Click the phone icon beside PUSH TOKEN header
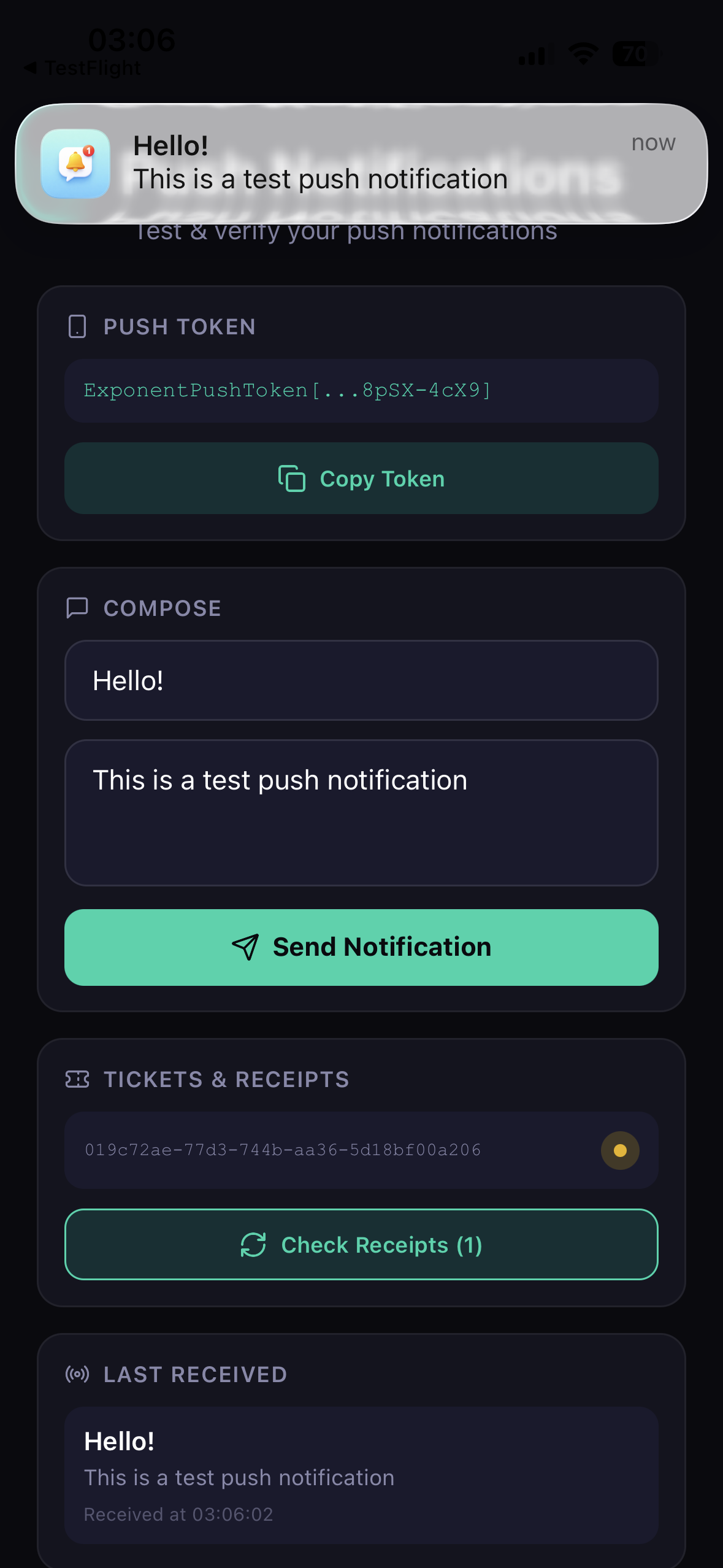The image size is (723, 1568). pyautogui.click(x=77, y=326)
